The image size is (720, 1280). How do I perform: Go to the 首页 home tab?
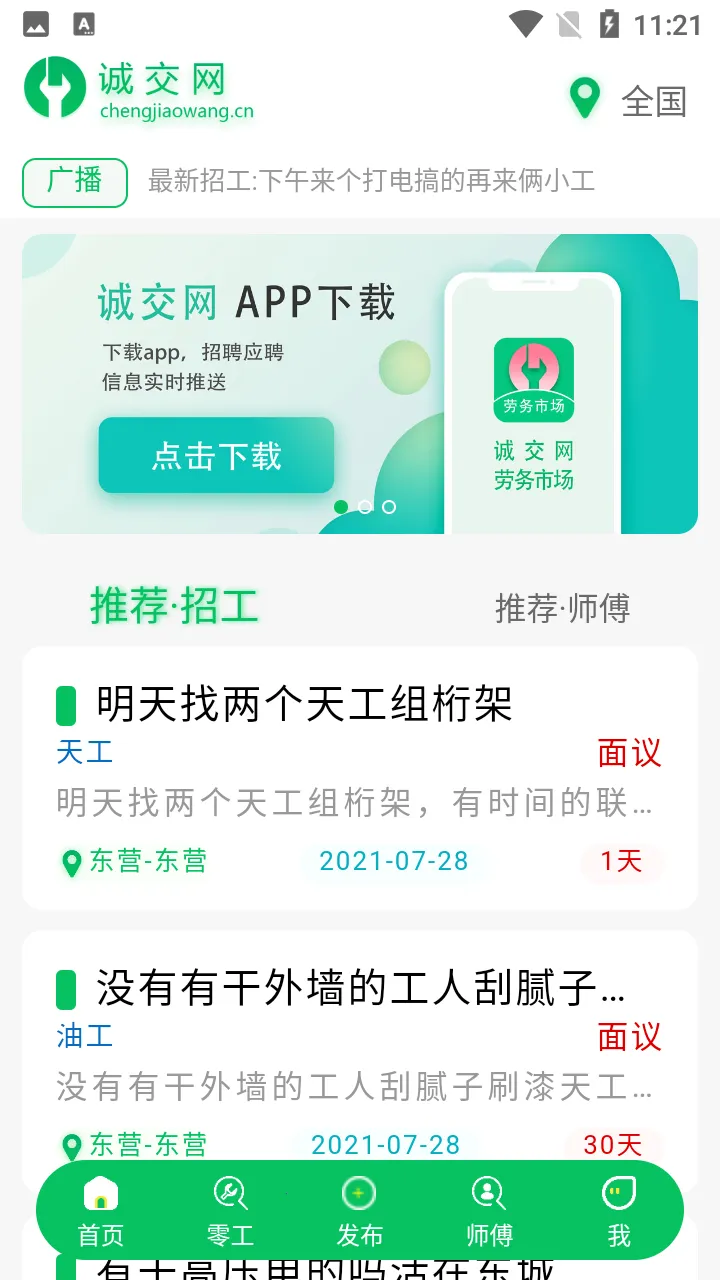(101, 1211)
